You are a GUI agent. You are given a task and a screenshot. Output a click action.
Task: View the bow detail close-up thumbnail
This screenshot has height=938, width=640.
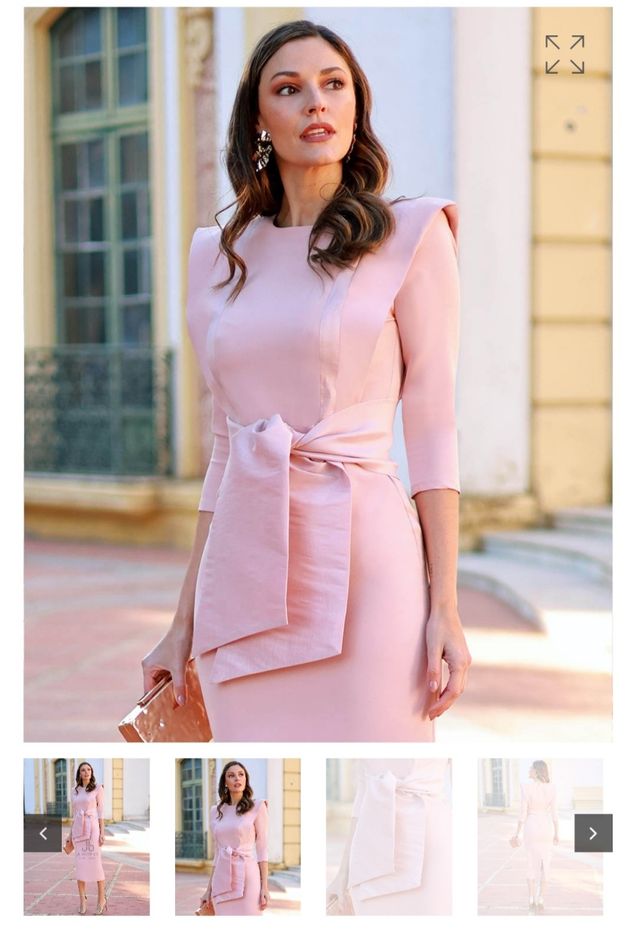tap(389, 836)
